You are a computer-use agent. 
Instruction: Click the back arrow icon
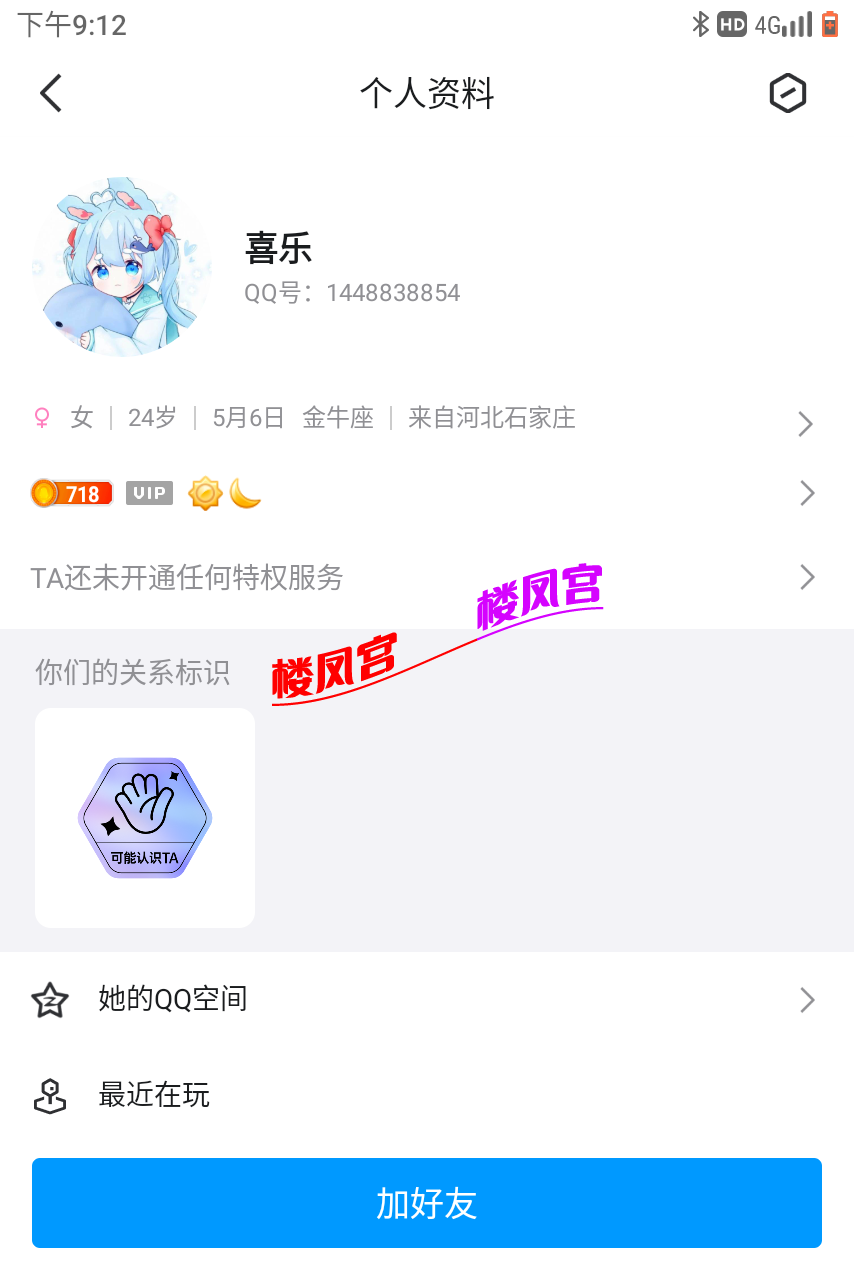click(x=50, y=92)
